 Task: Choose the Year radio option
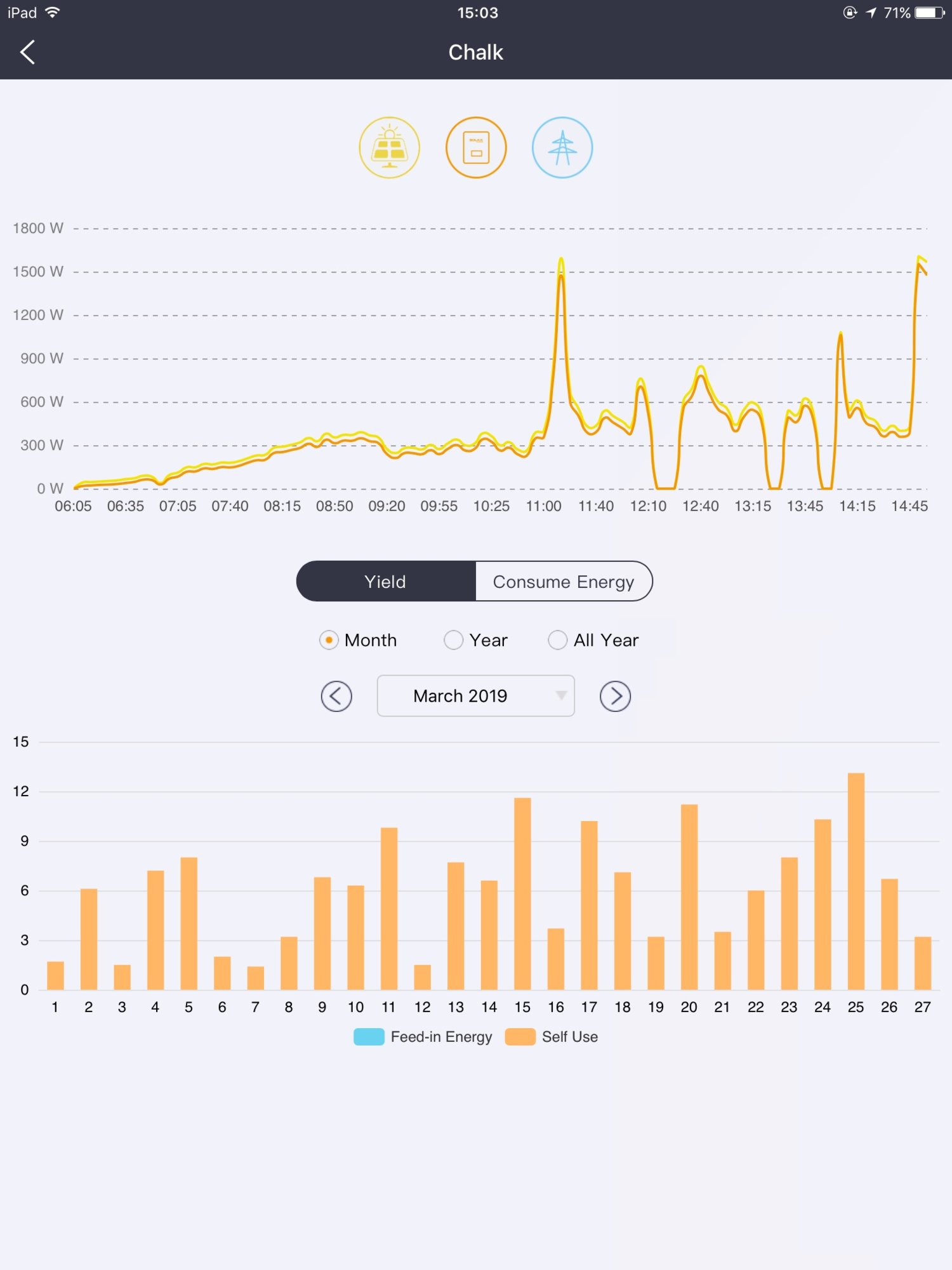[x=453, y=640]
